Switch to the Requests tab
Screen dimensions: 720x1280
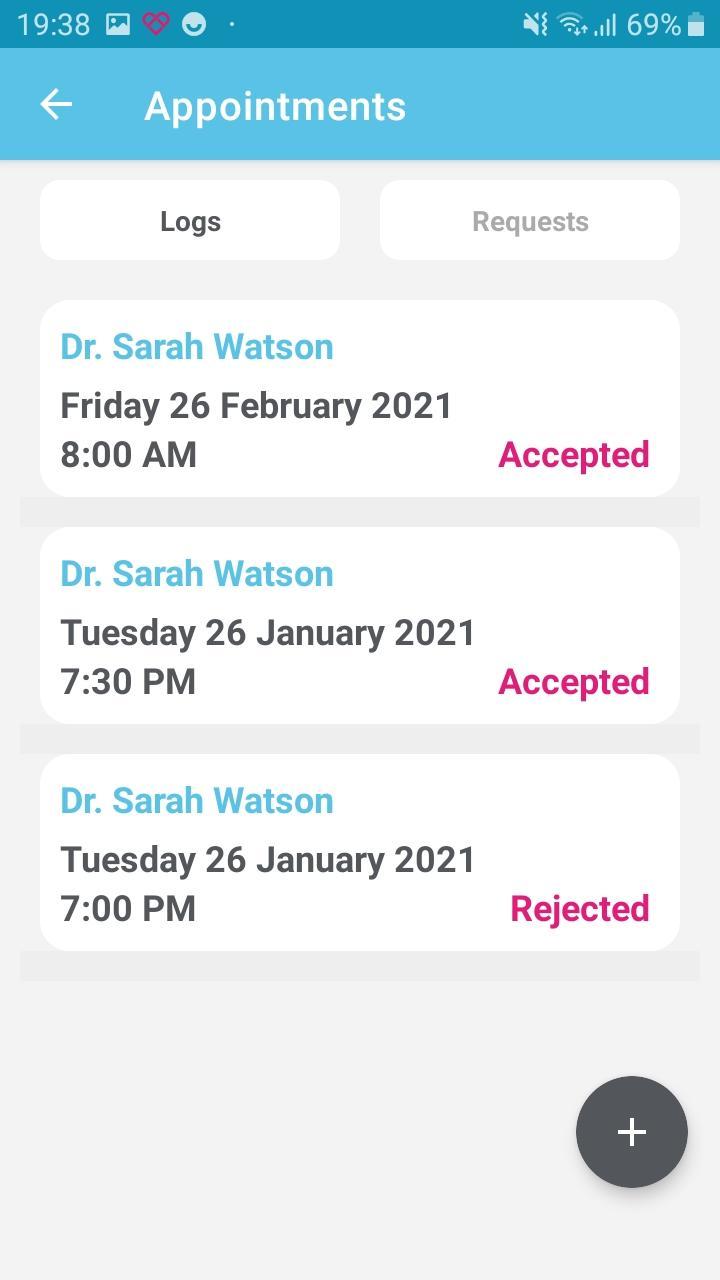click(x=530, y=220)
